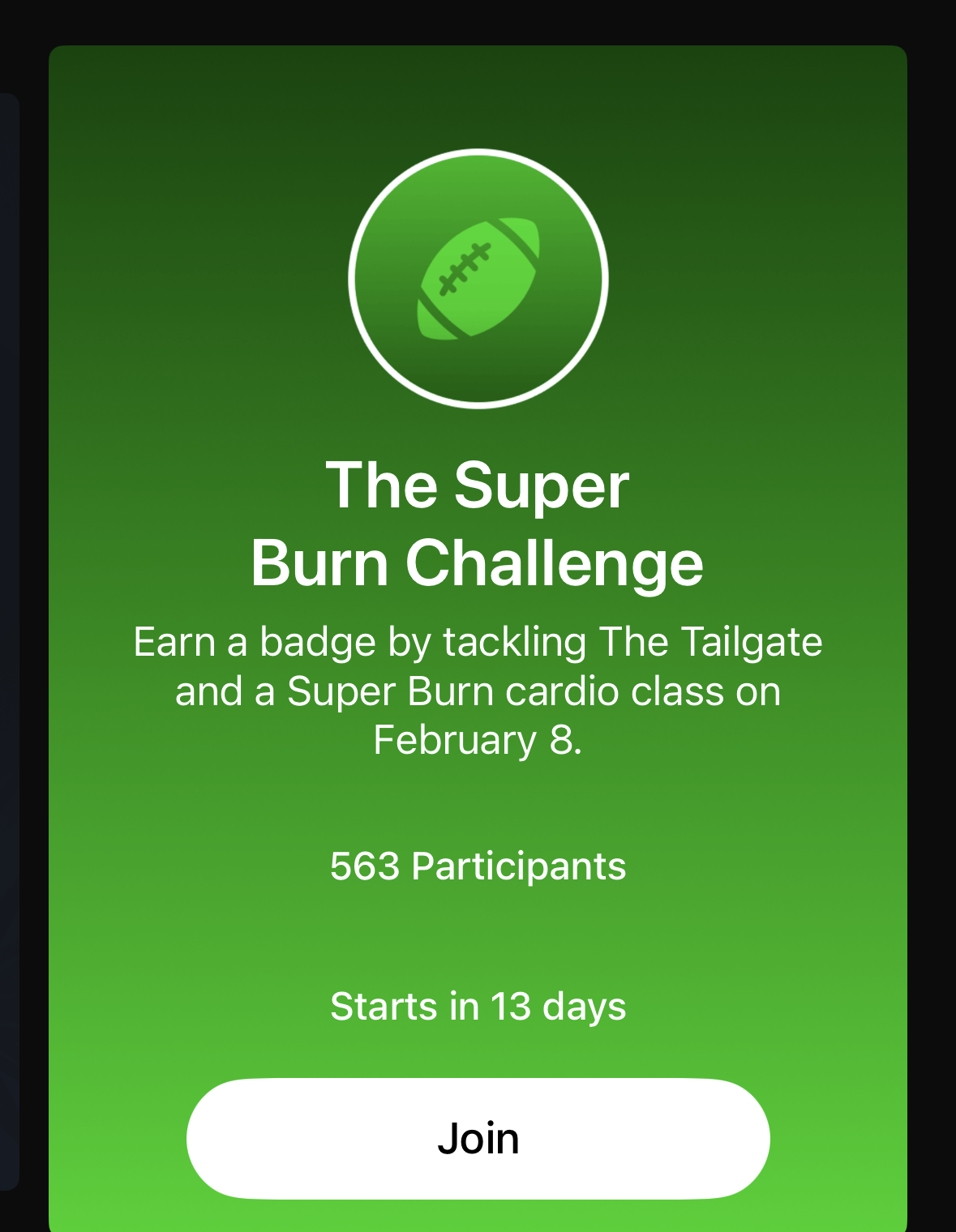
Task: Click the challenge description text
Action: 477,690
